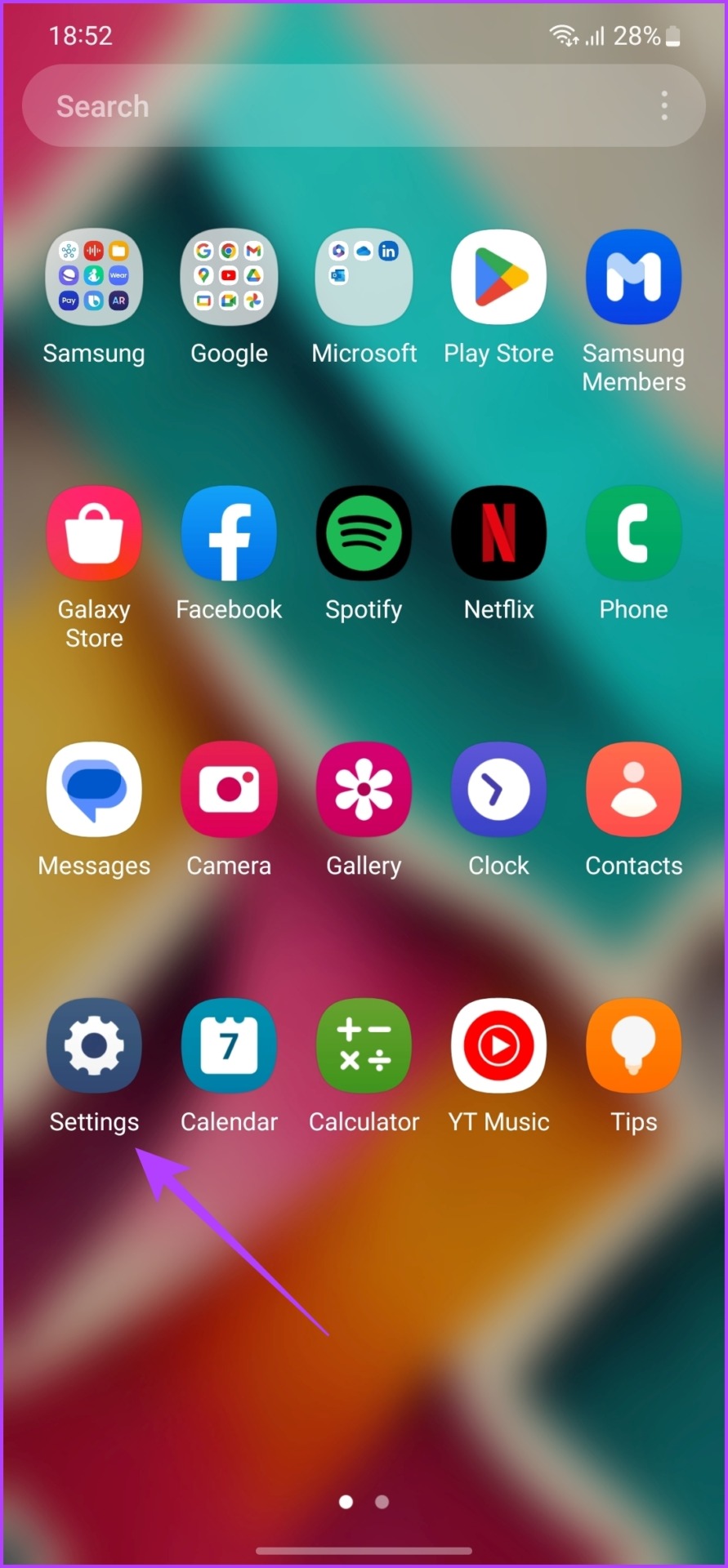
Task: Open the search bar options menu
Action: click(x=664, y=105)
